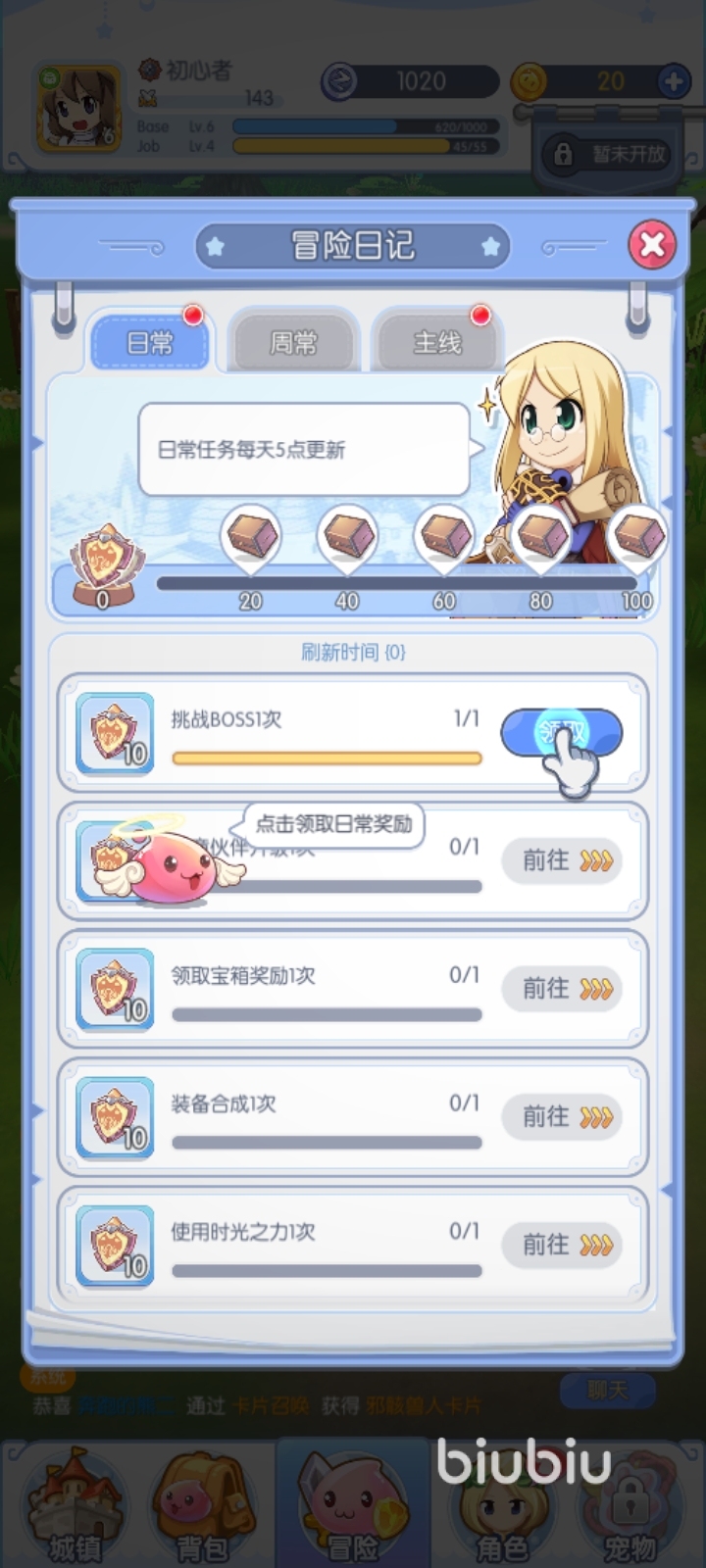Image resolution: width=706 pixels, height=1568 pixels.
Task: Open the reward chest at 100 points
Action: [637, 536]
